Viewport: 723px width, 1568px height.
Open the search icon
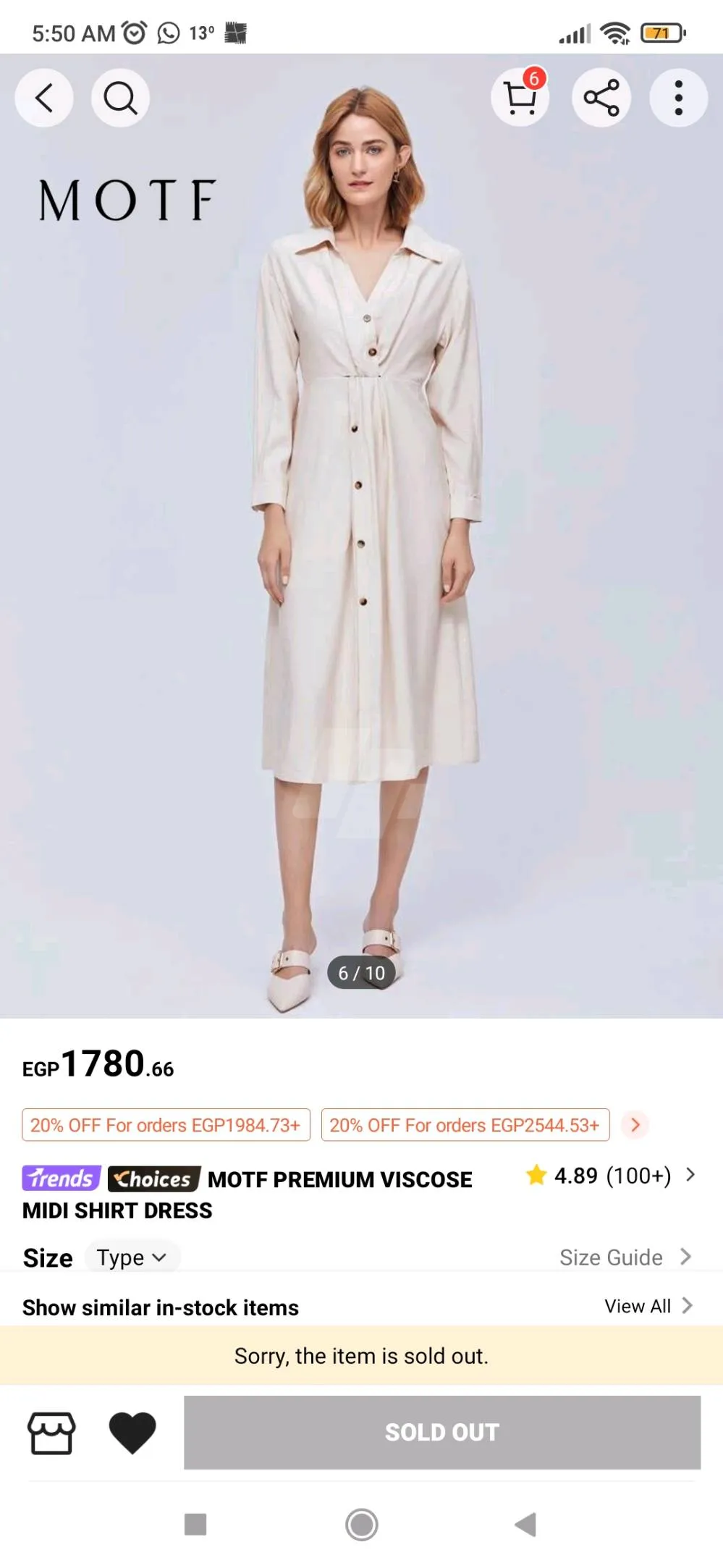[120, 98]
